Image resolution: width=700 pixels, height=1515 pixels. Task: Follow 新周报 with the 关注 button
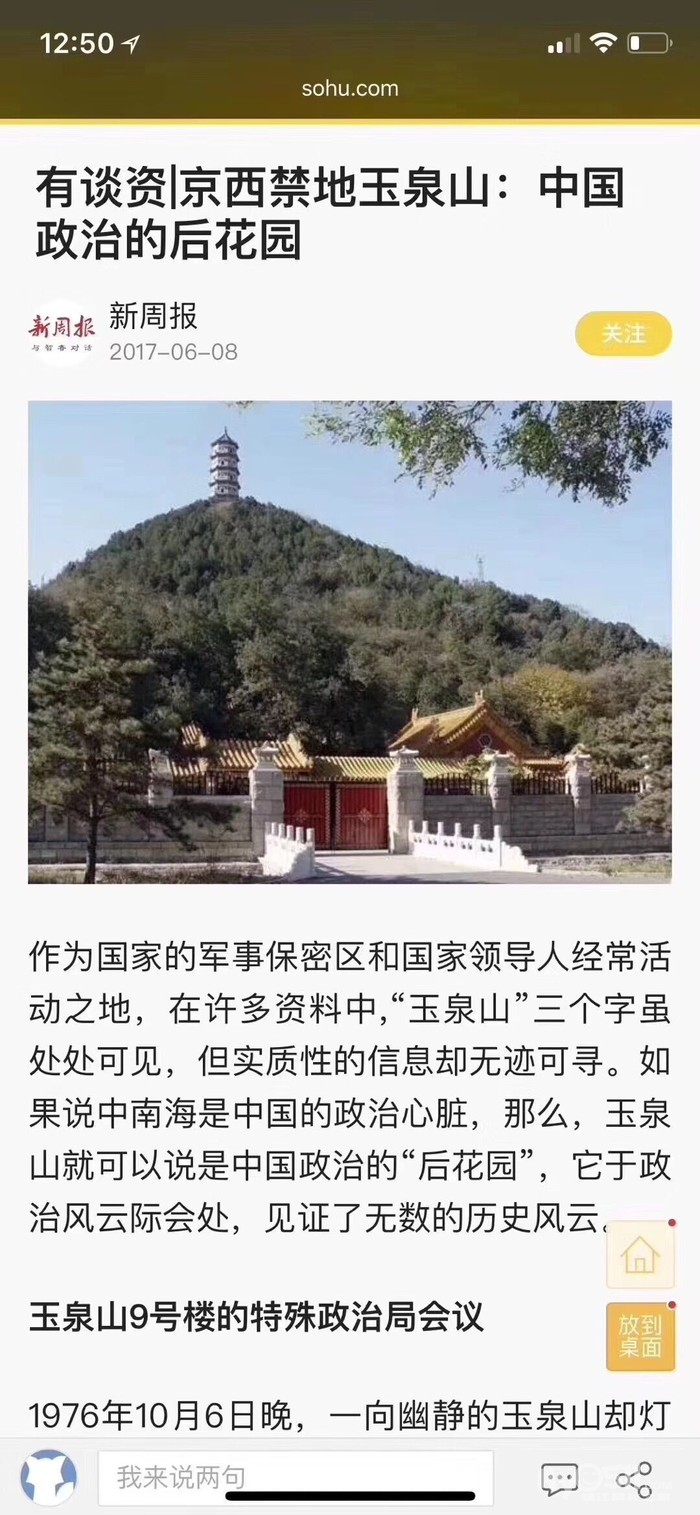(x=623, y=334)
